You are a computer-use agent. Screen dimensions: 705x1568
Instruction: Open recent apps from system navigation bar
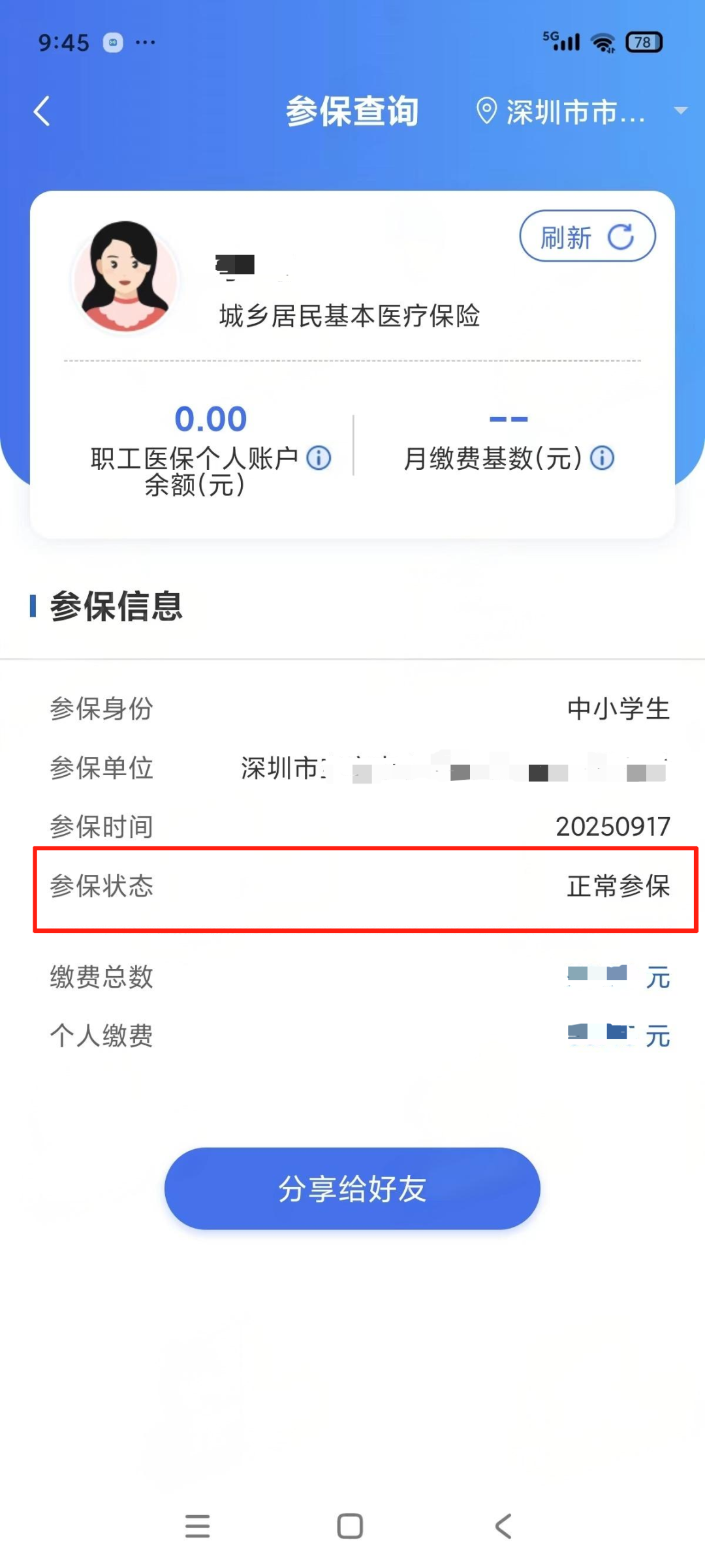[197, 1526]
